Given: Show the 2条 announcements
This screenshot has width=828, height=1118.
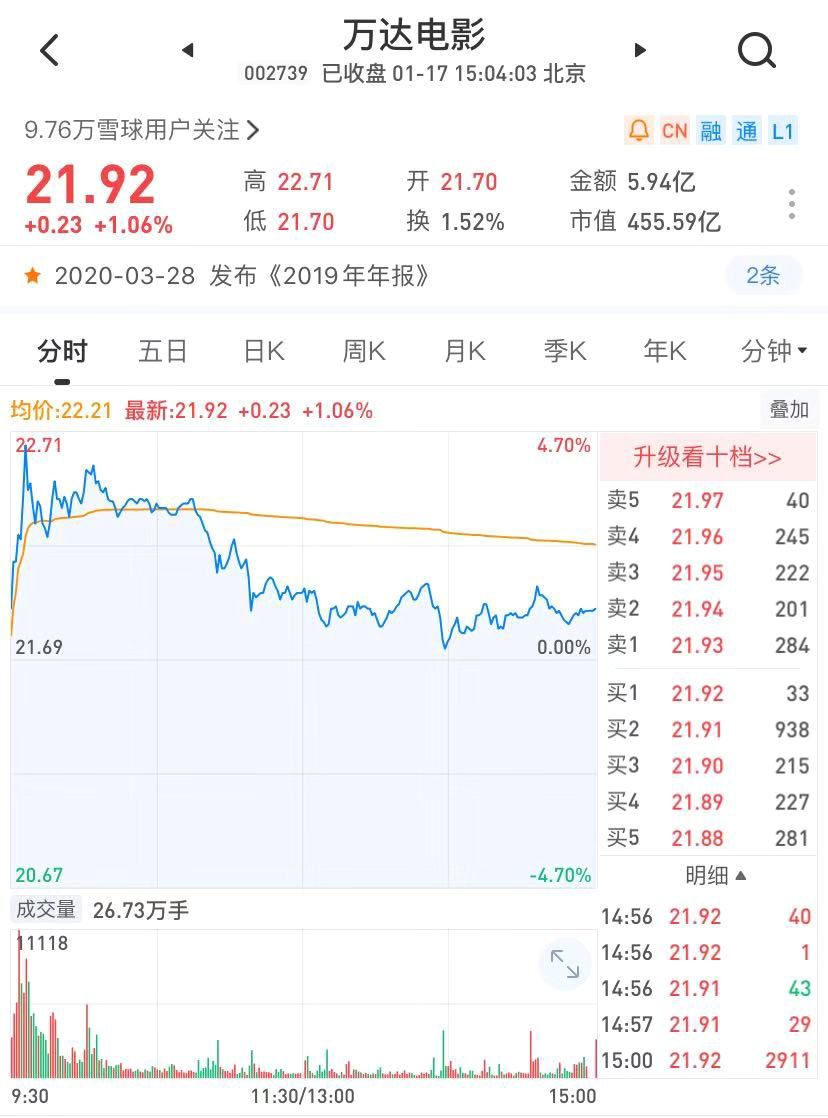Looking at the screenshot, I should (763, 276).
